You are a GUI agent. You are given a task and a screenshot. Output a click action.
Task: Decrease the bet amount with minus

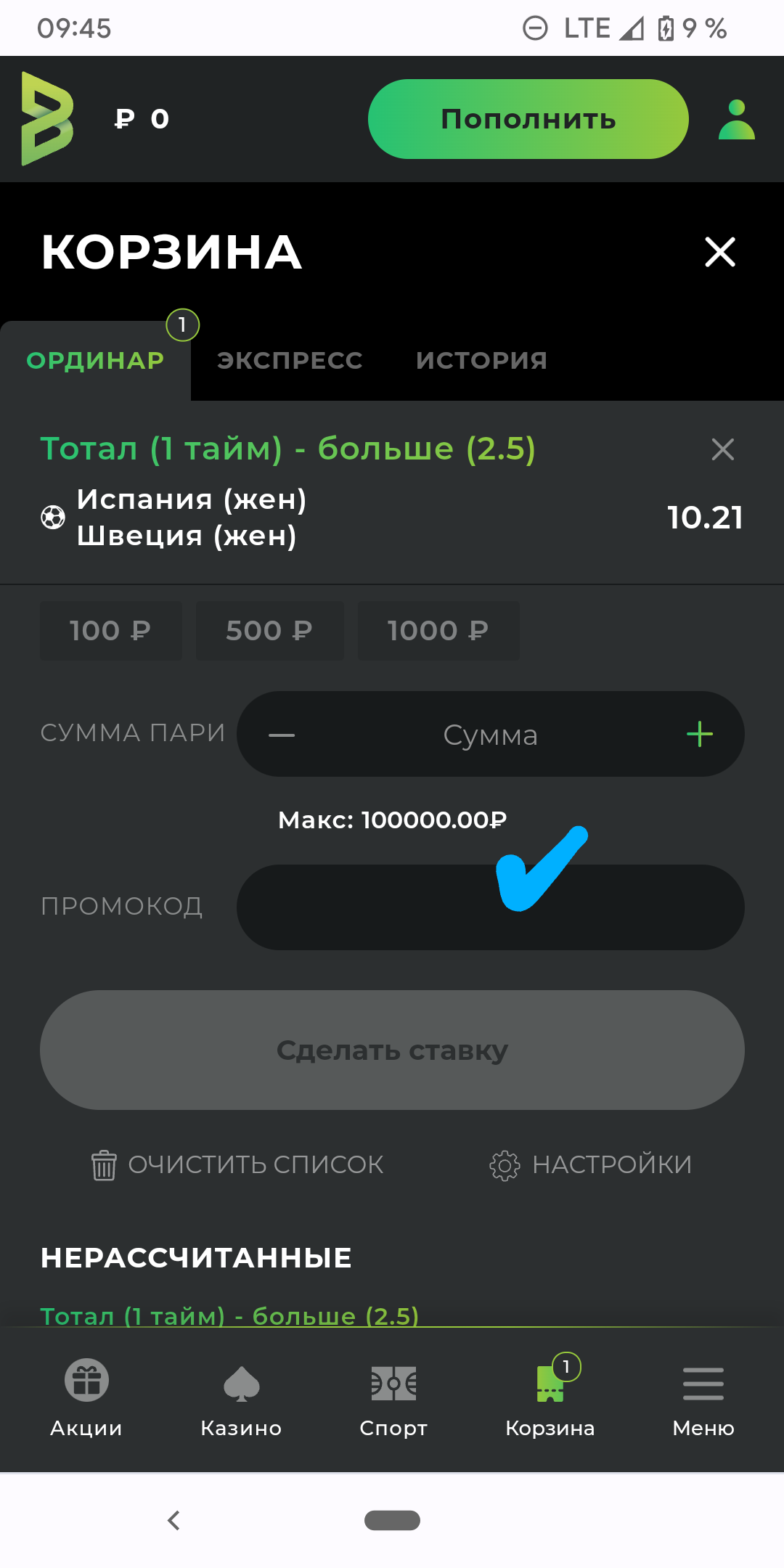(282, 735)
